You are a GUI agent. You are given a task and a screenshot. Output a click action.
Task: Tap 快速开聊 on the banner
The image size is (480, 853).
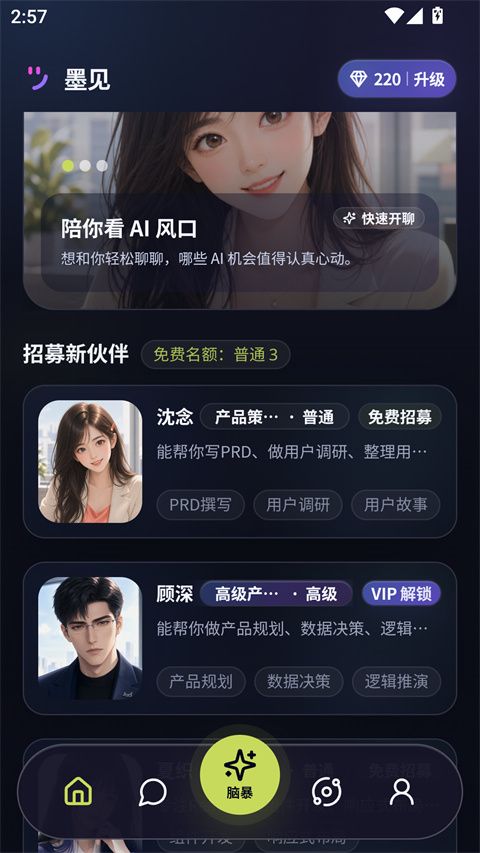[379, 219]
